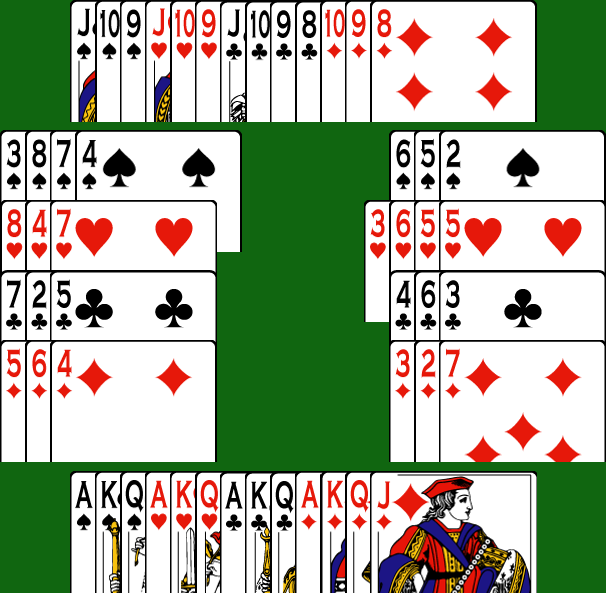Tap the king of spades card
This screenshot has height=593, width=606.
(x=108, y=533)
